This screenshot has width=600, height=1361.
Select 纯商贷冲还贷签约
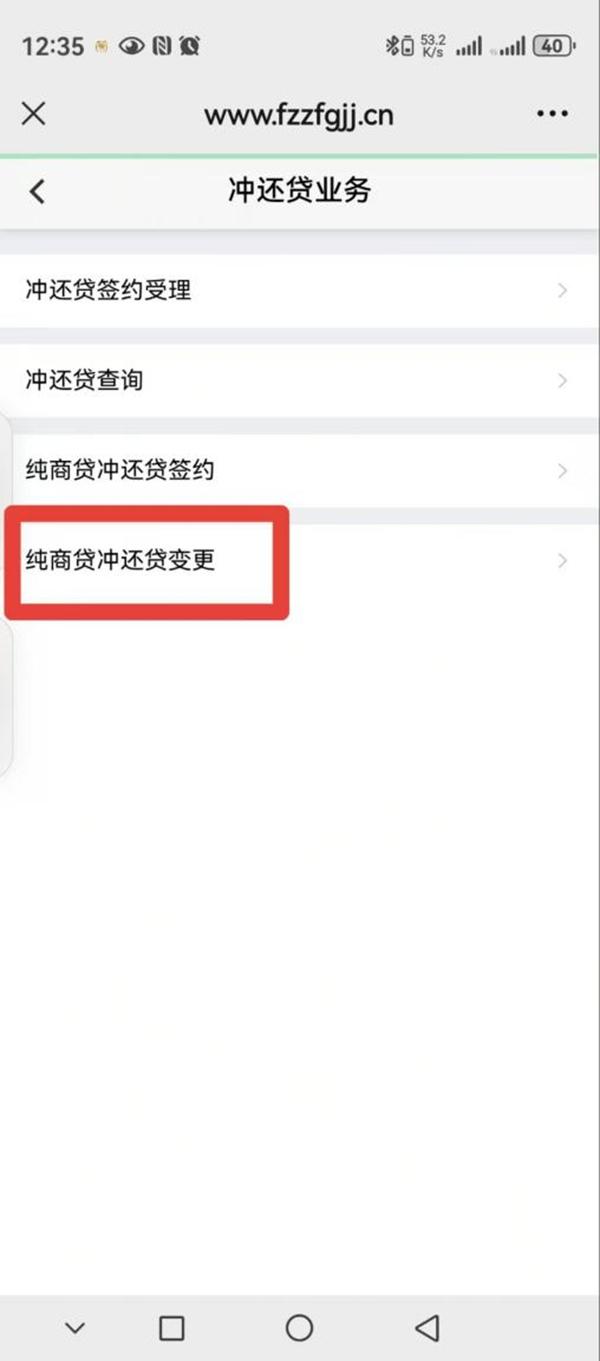click(x=300, y=470)
